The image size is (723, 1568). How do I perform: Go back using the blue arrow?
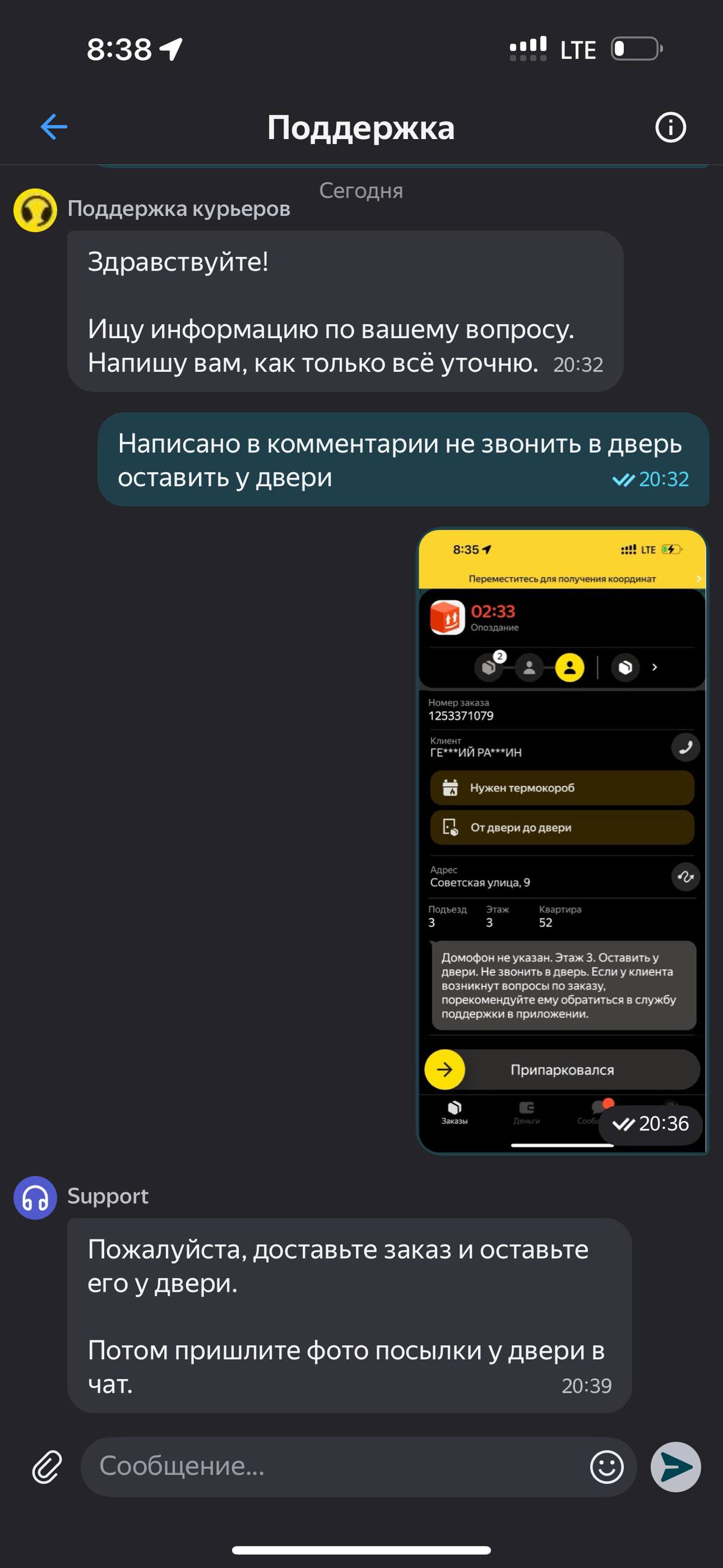click(x=54, y=127)
